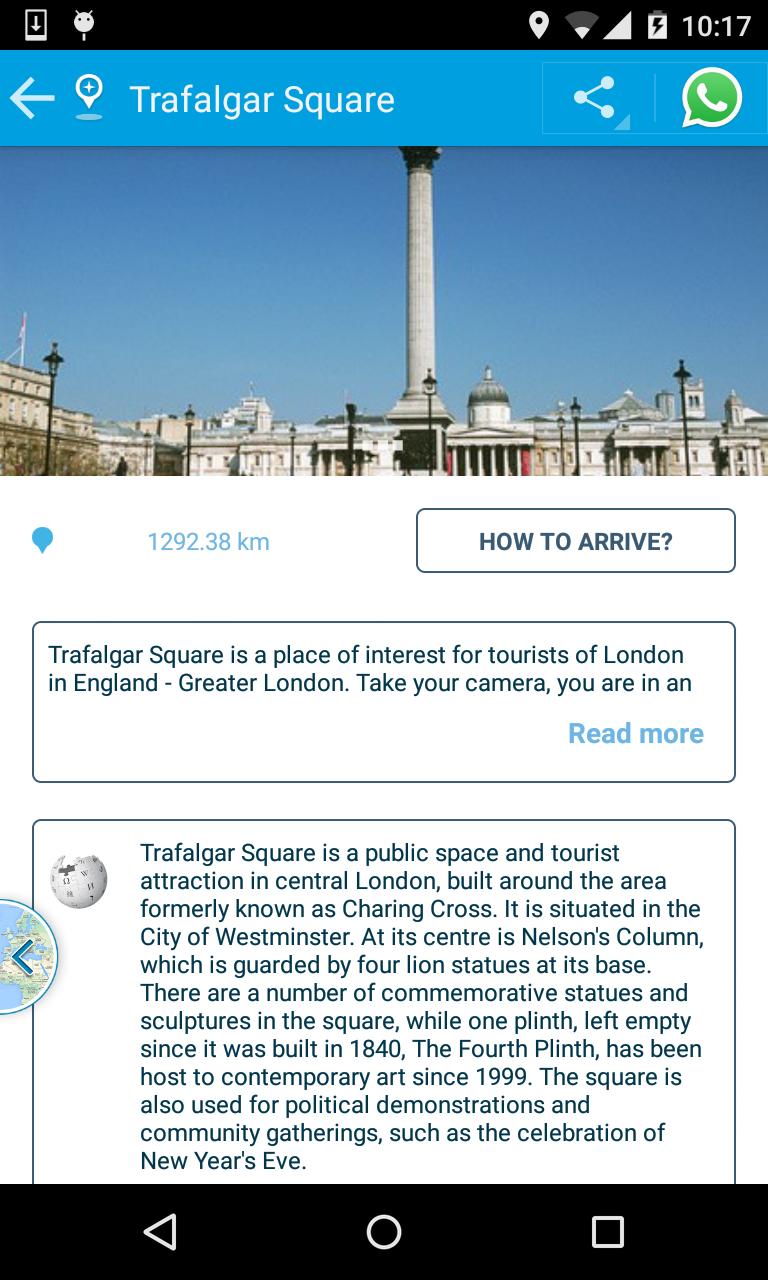The image size is (768, 1280).
Task: Open the Trafalgar Square photo
Action: tap(384, 311)
